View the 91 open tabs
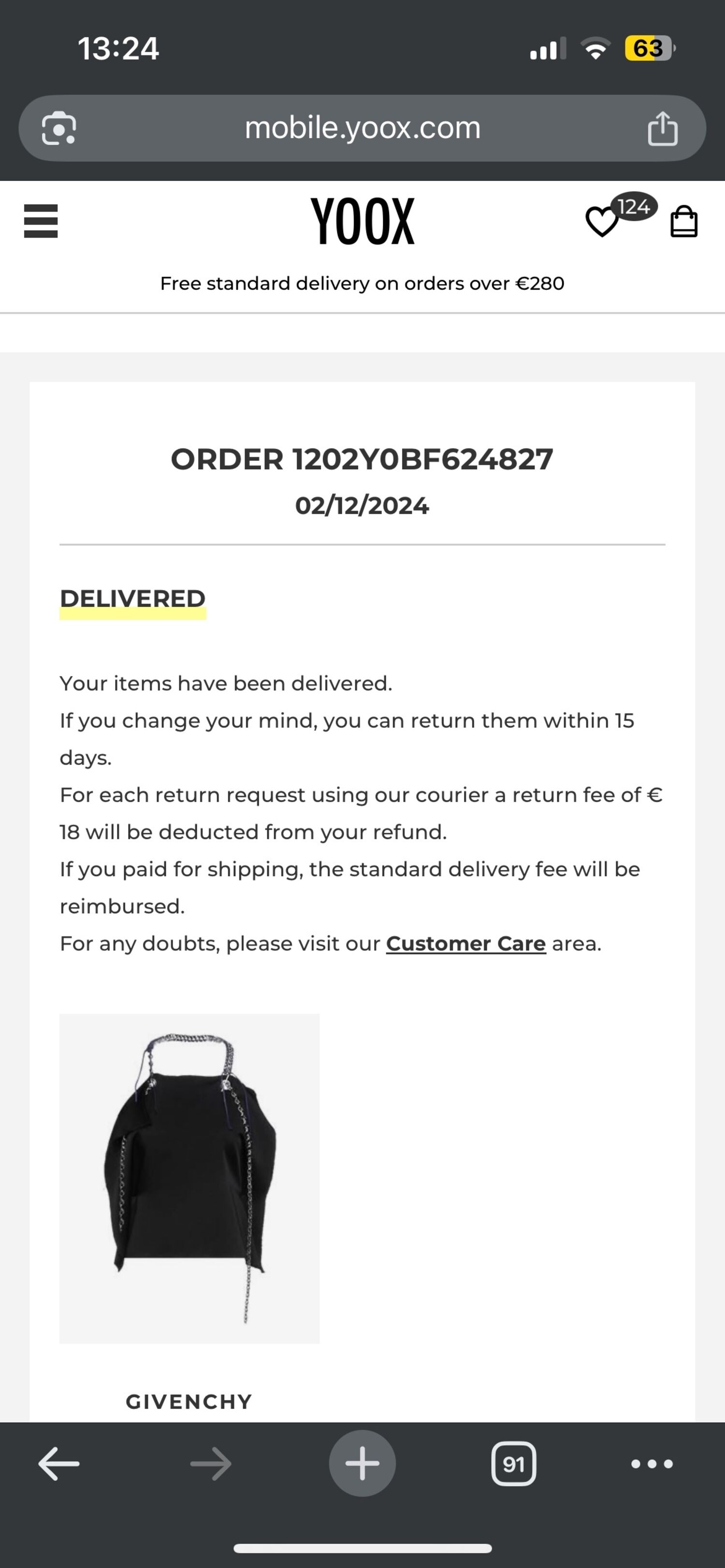This screenshot has width=725, height=1568. 514,1463
